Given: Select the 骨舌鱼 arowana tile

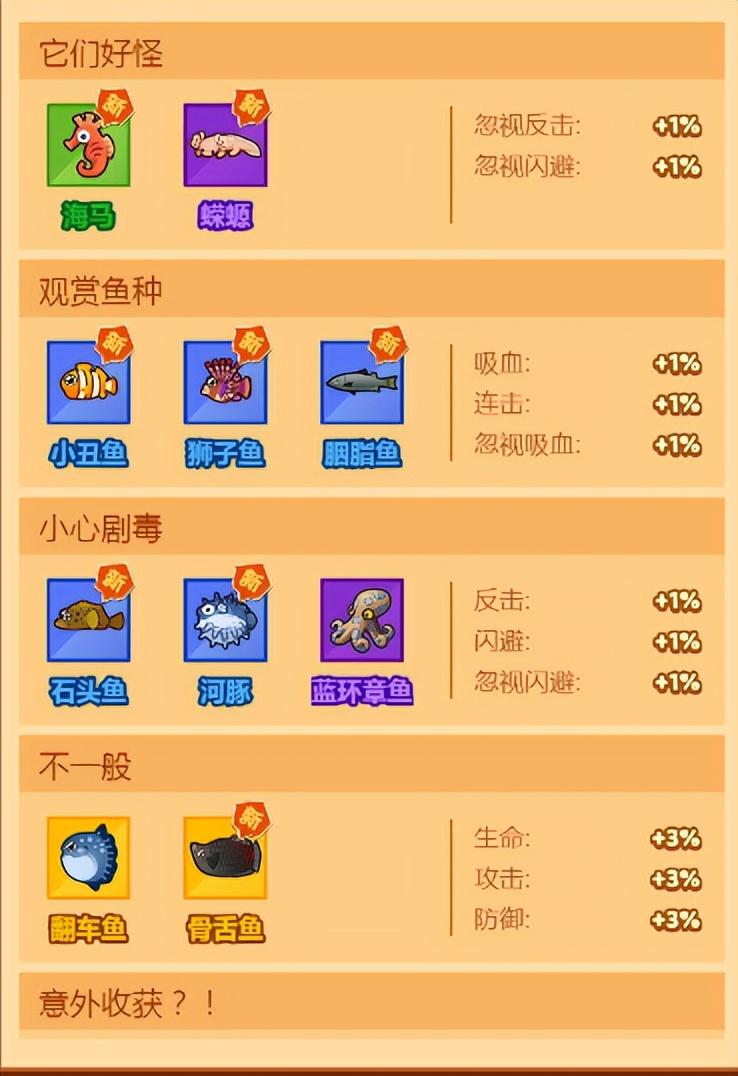Looking at the screenshot, I should (x=225, y=857).
